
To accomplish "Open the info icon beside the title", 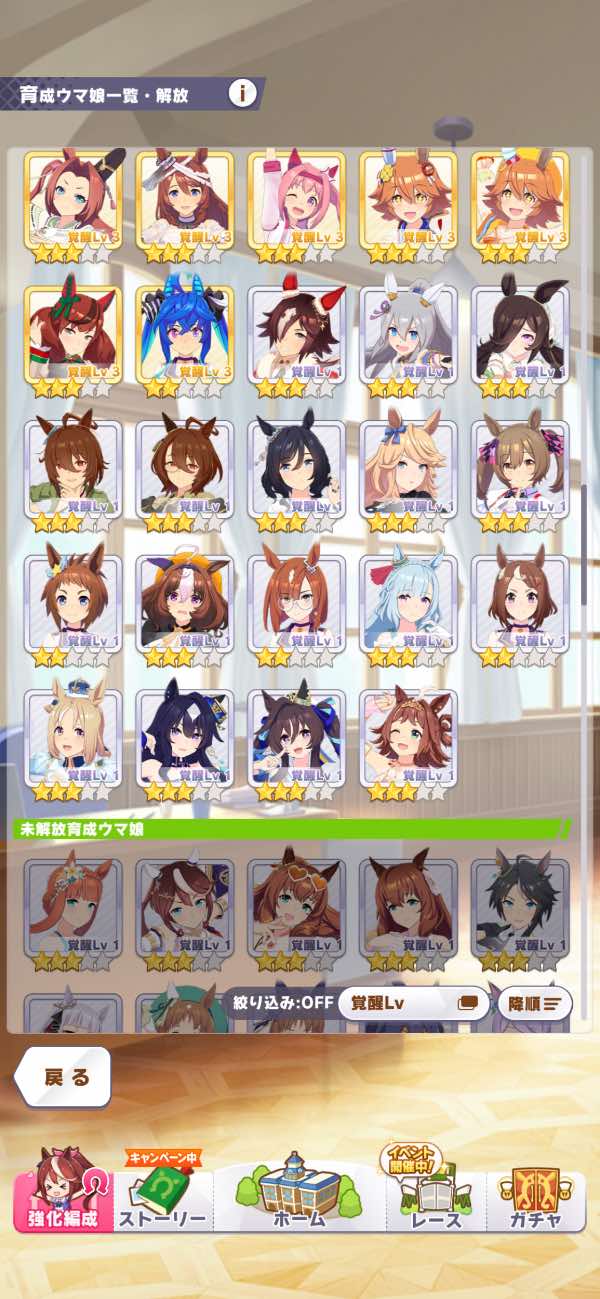I will pos(243,94).
